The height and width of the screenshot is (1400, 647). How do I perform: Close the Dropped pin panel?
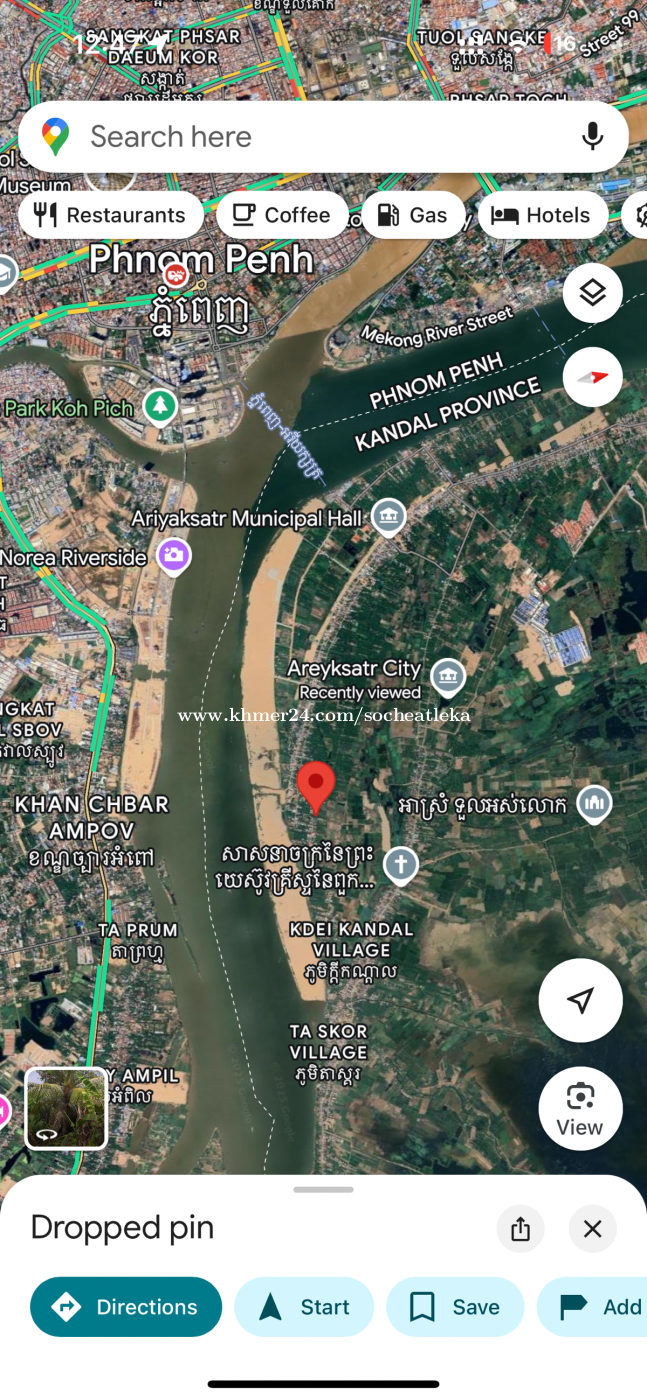(x=592, y=1229)
